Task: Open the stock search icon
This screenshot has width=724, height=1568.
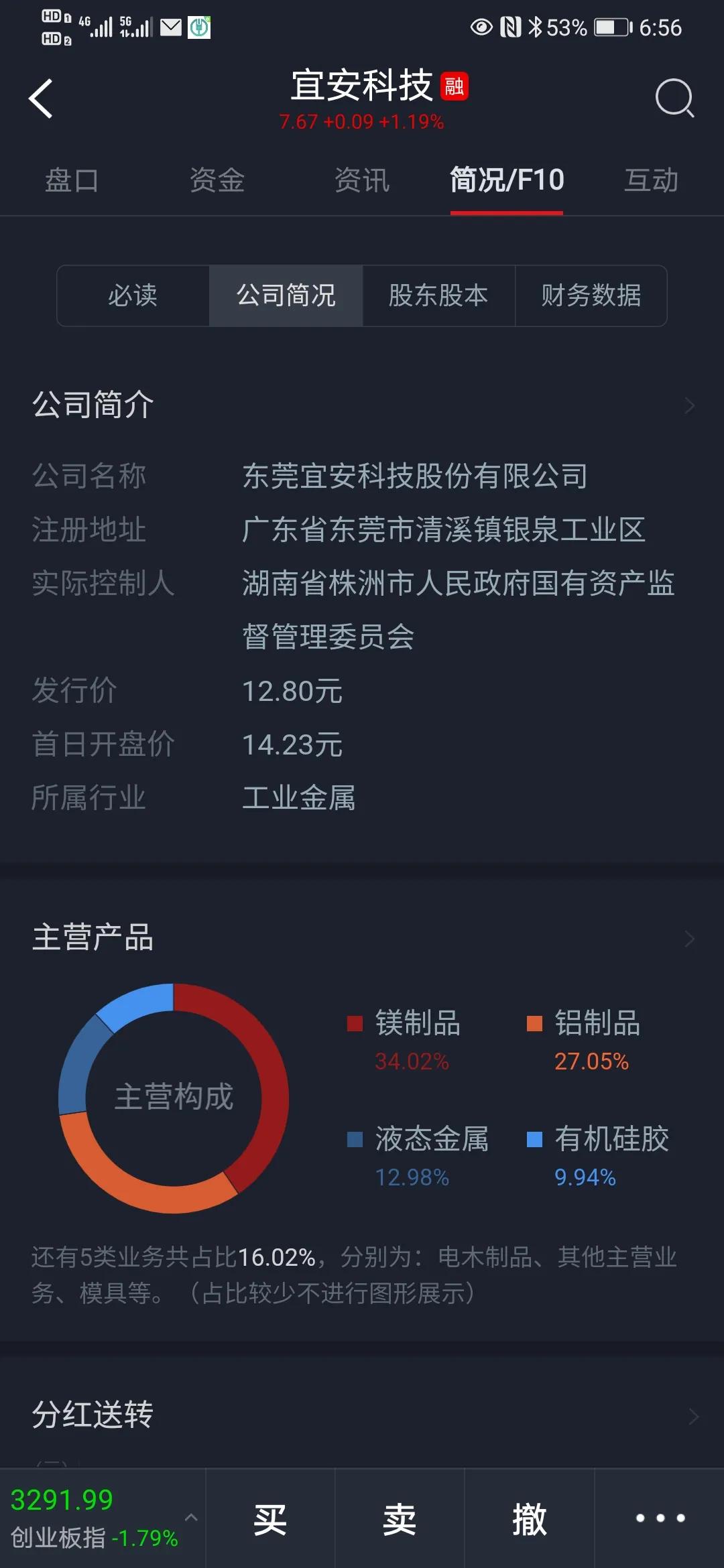Action: click(674, 99)
